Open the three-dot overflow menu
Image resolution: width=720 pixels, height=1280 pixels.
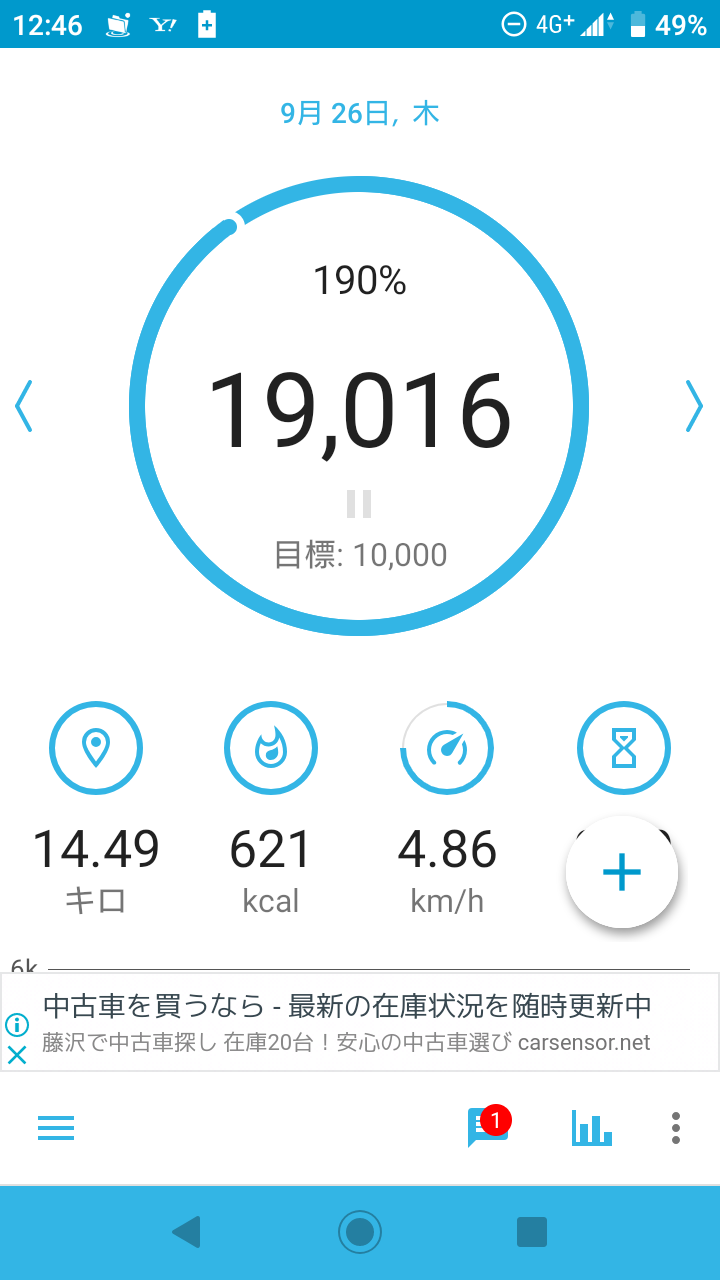pyautogui.click(x=676, y=1128)
